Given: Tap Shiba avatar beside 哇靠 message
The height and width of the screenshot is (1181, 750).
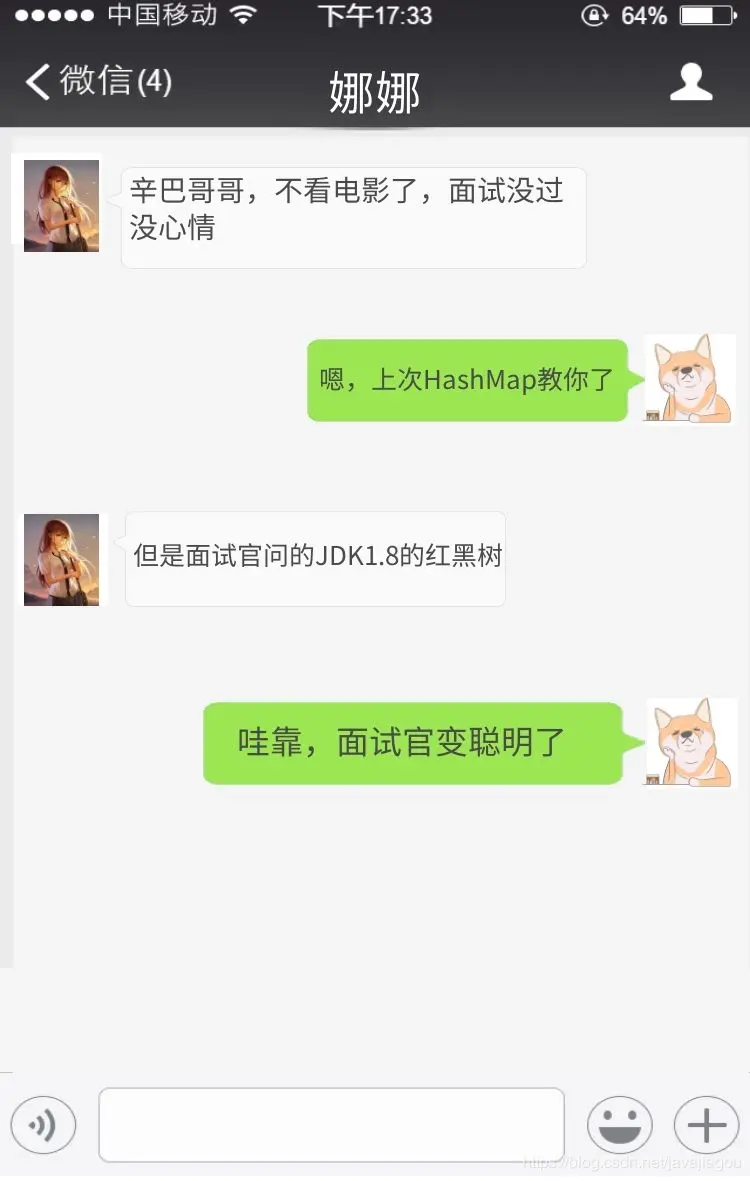Looking at the screenshot, I should pos(691,742).
